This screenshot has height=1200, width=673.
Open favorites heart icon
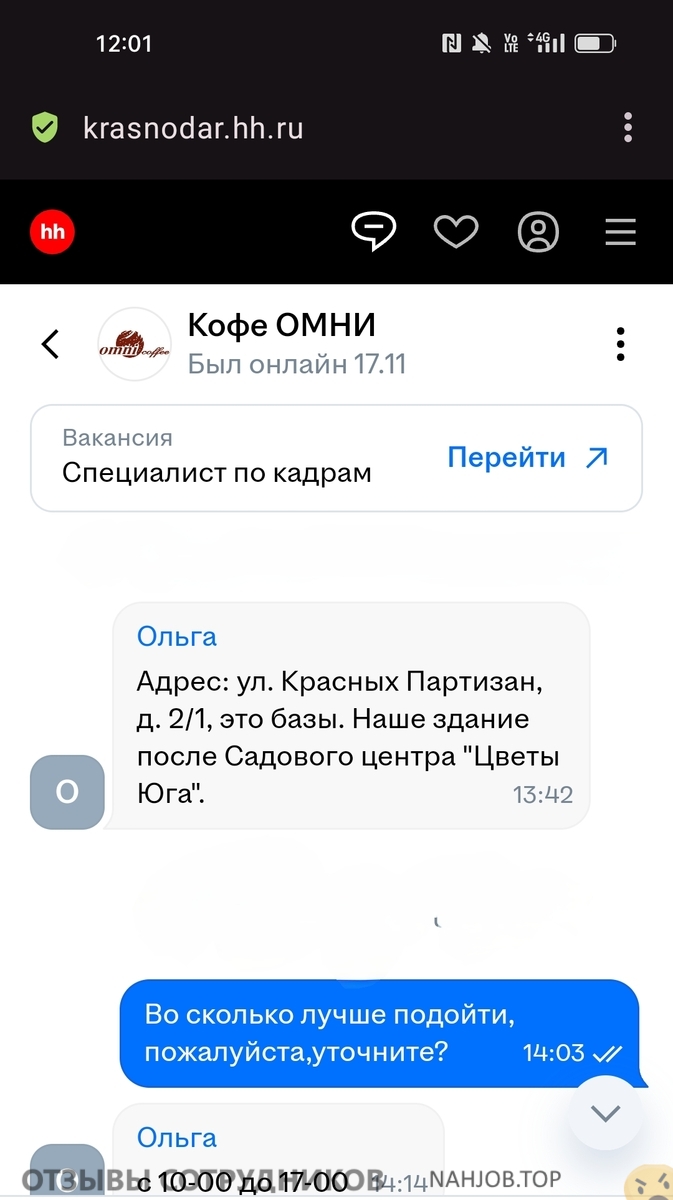point(456,232)
